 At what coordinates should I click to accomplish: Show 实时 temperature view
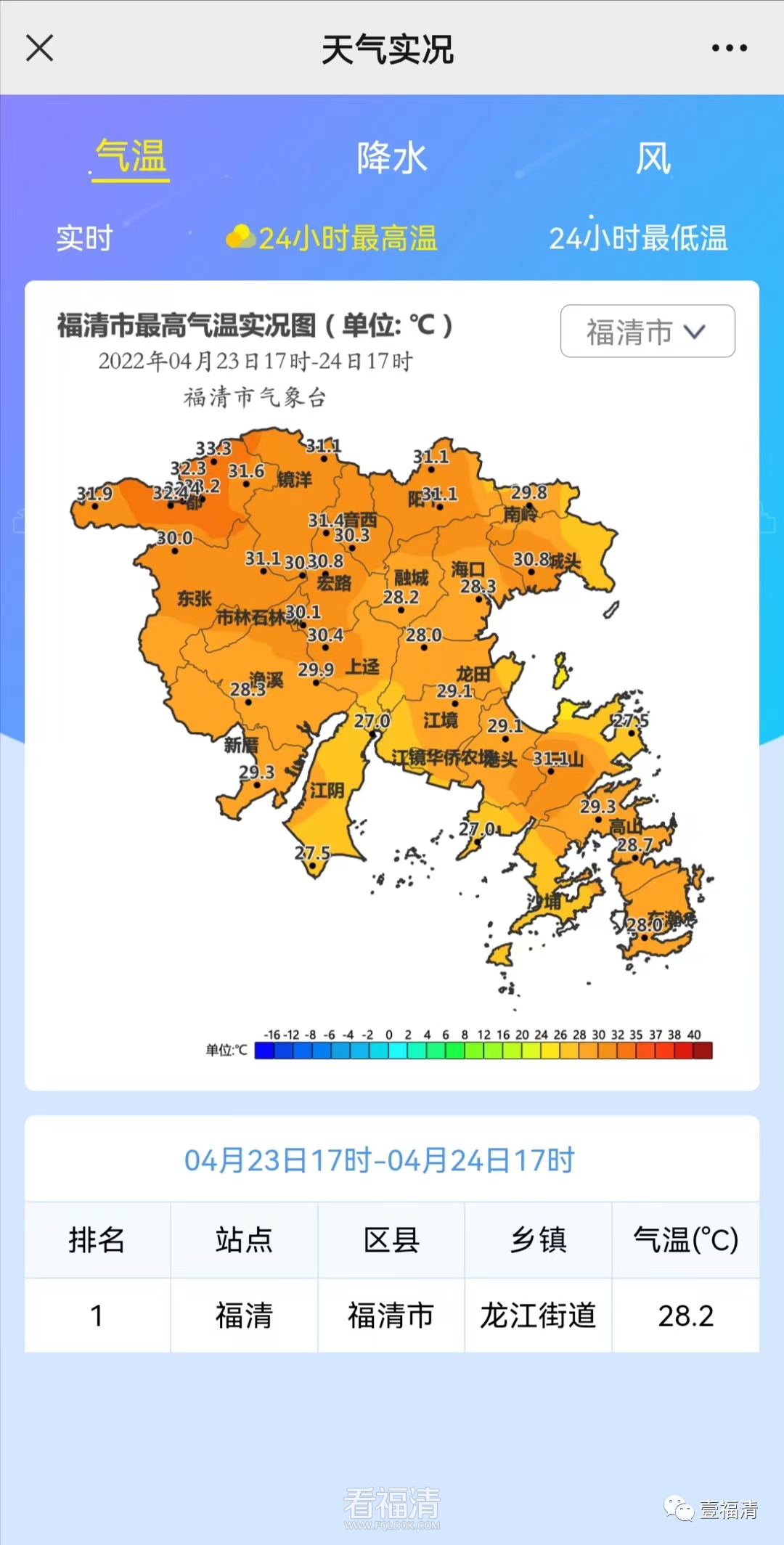tap(84, 238)
